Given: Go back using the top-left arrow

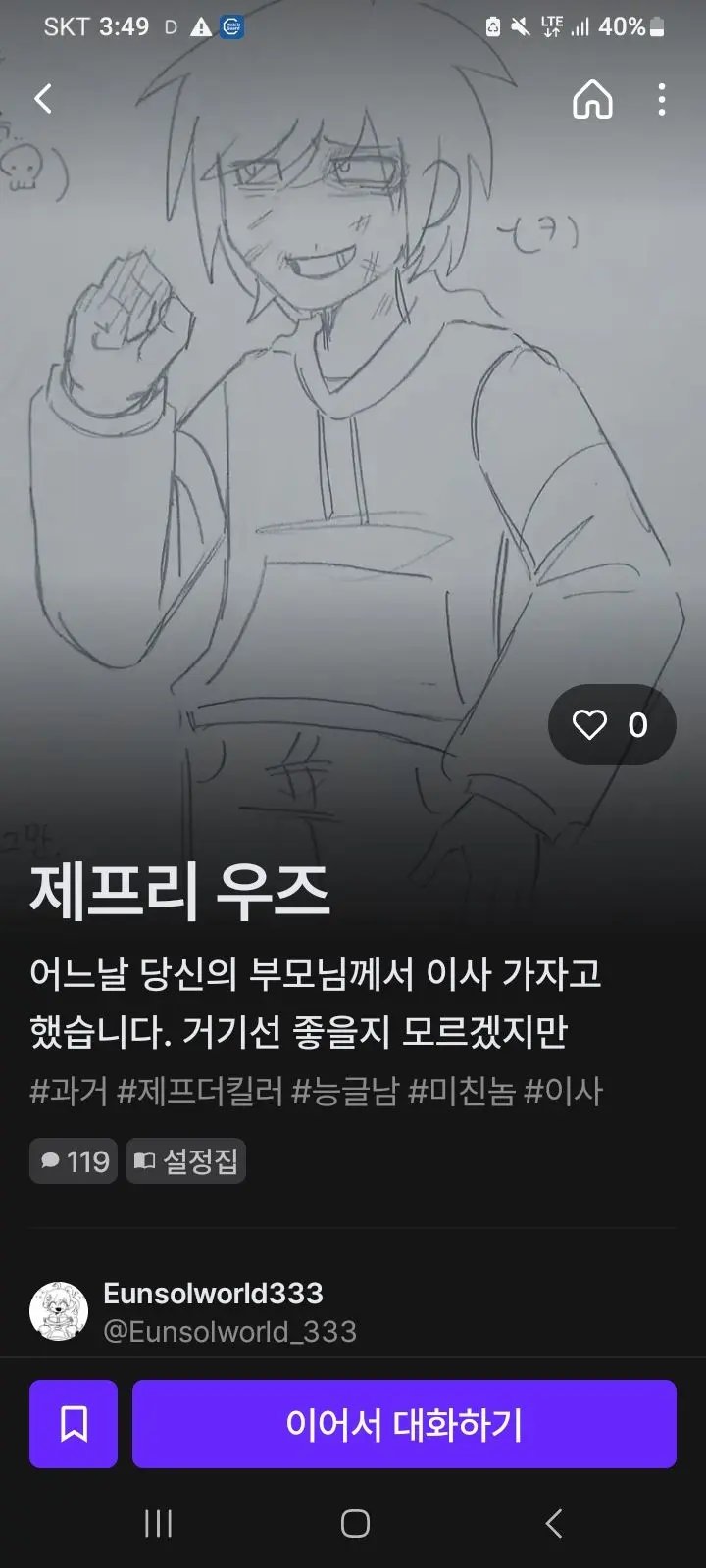Looking at the screenshot, I should [x=43, y=98].
